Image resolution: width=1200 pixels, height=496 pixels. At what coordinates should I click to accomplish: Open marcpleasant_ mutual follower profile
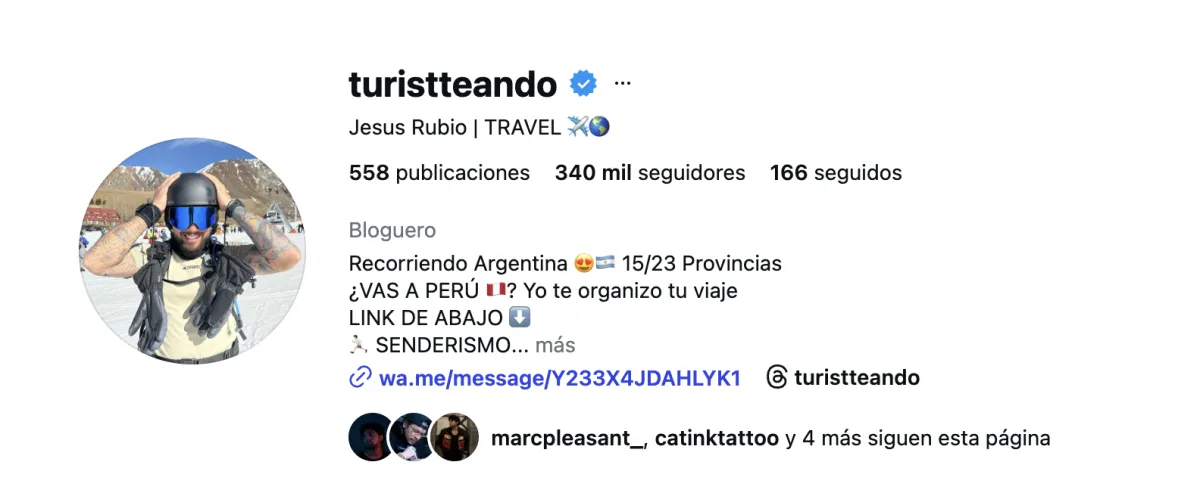coord(569,438)
